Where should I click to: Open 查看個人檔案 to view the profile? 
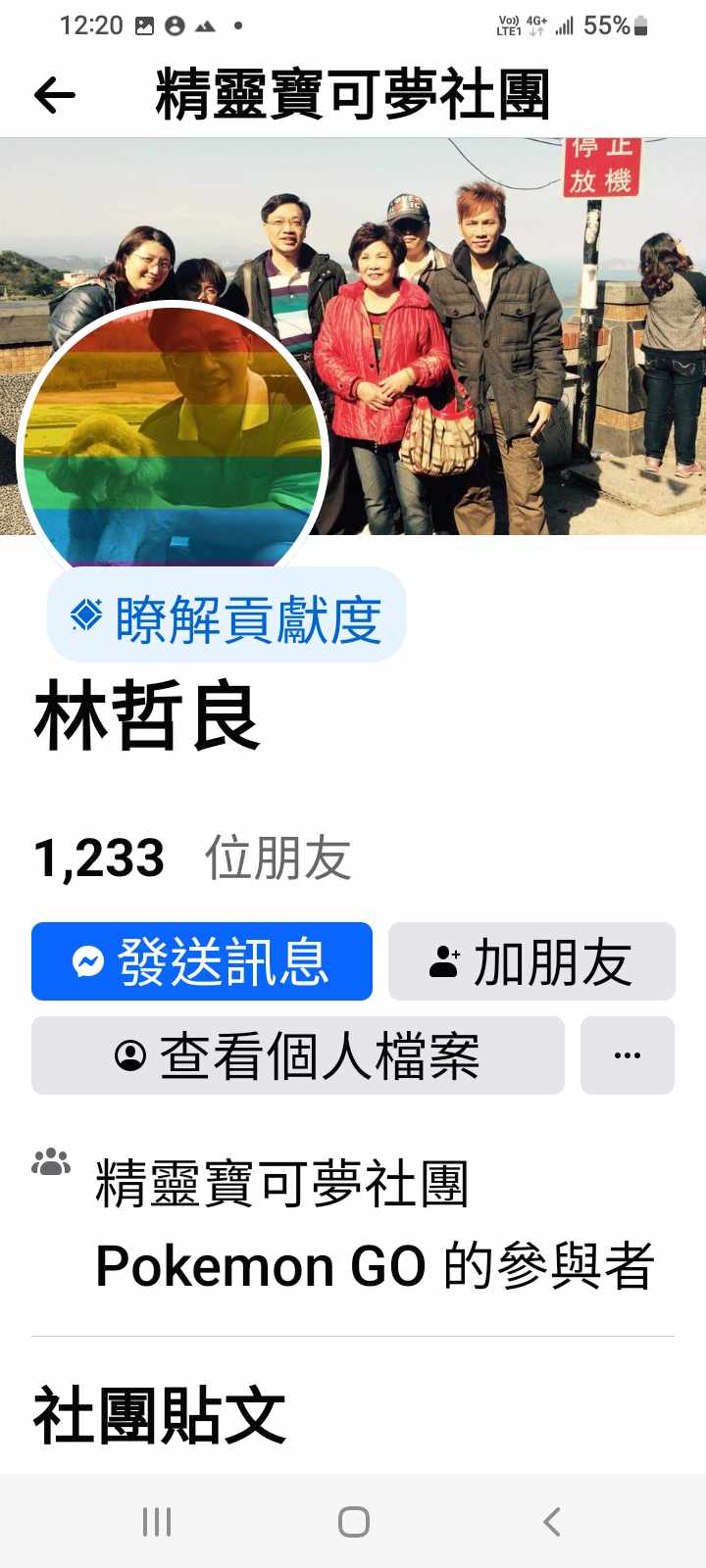click(297, 1055)
